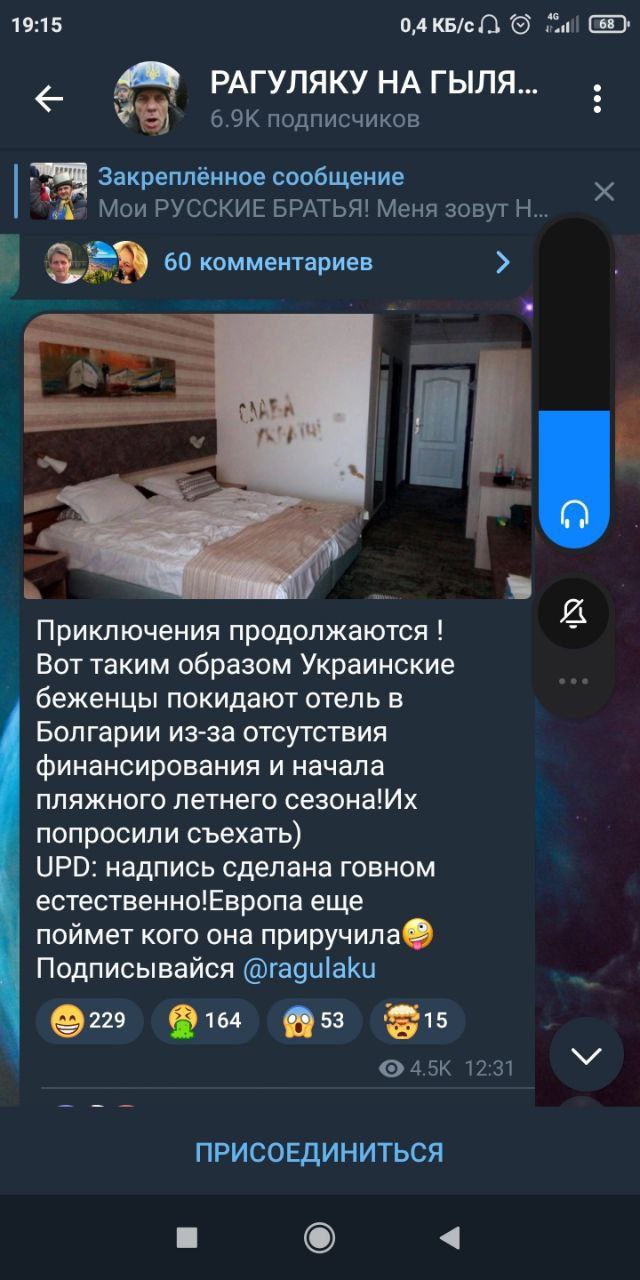This screenshot has height=1280, width=640.
Task: Dismiss the pinned message bar
Action: click(x=604, y=192)
